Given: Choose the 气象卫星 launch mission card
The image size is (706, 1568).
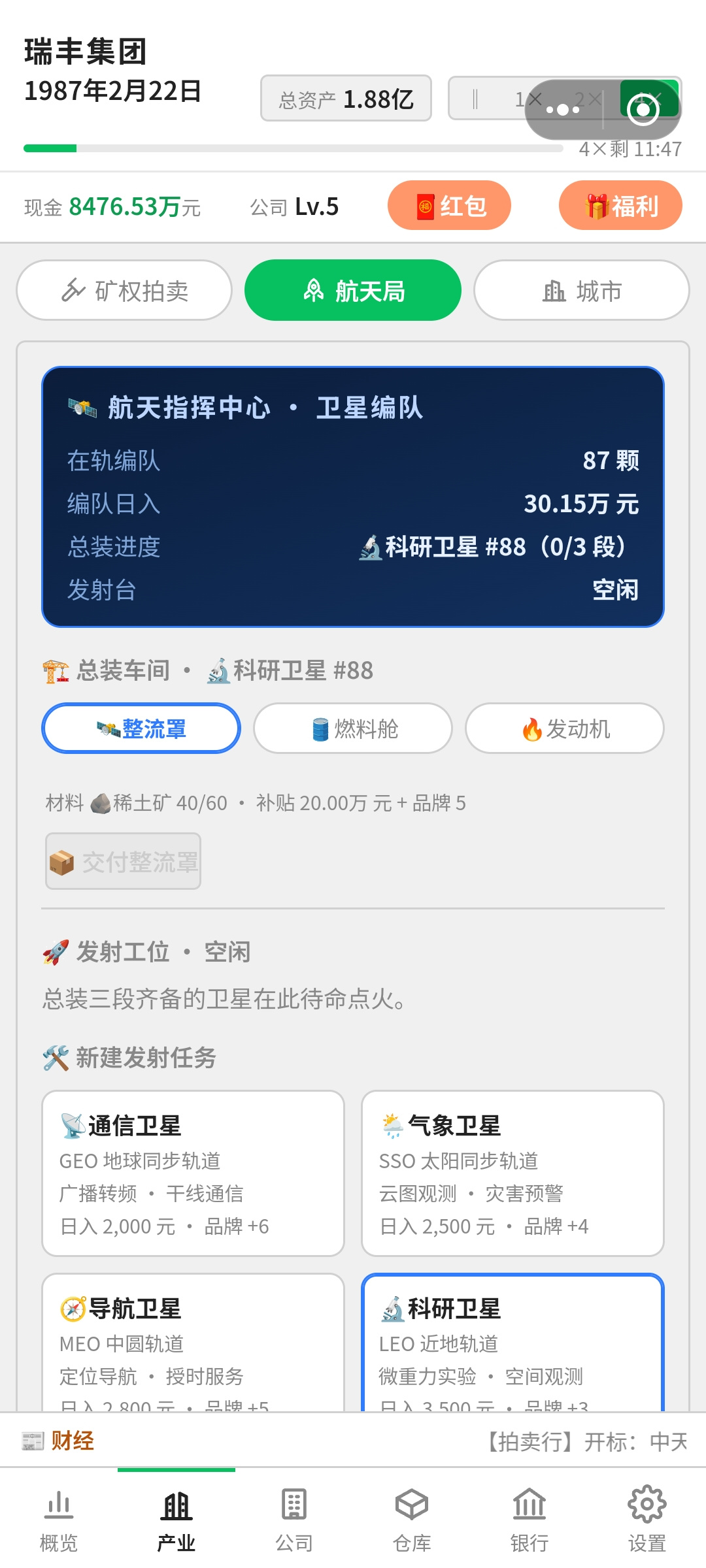Looking at the screenshot, I should click(513, 1173).
